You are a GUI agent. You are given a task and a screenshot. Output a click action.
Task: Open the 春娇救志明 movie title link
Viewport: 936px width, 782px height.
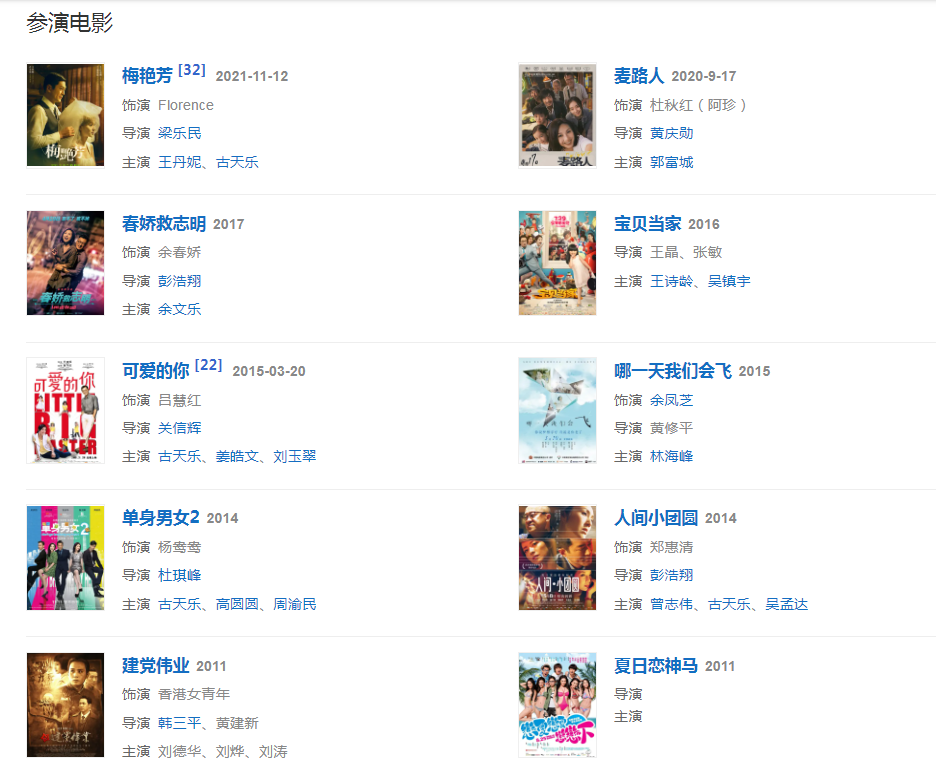tap(164, 224)
